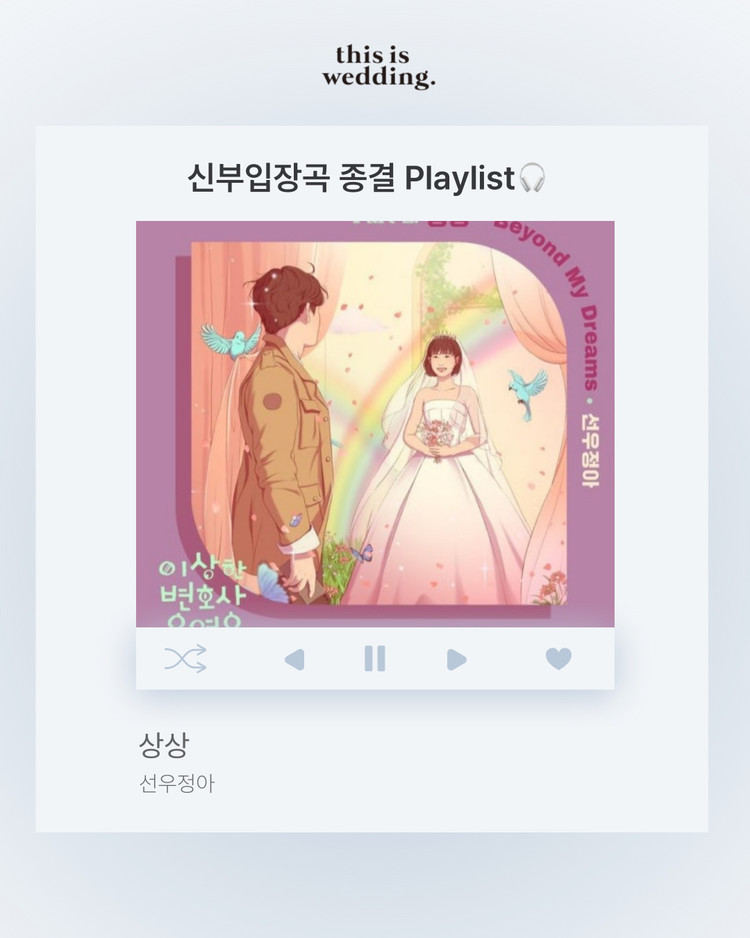Toggle playback using the pause control
This screenshot has height=938, width=750.
click(375, 658)
